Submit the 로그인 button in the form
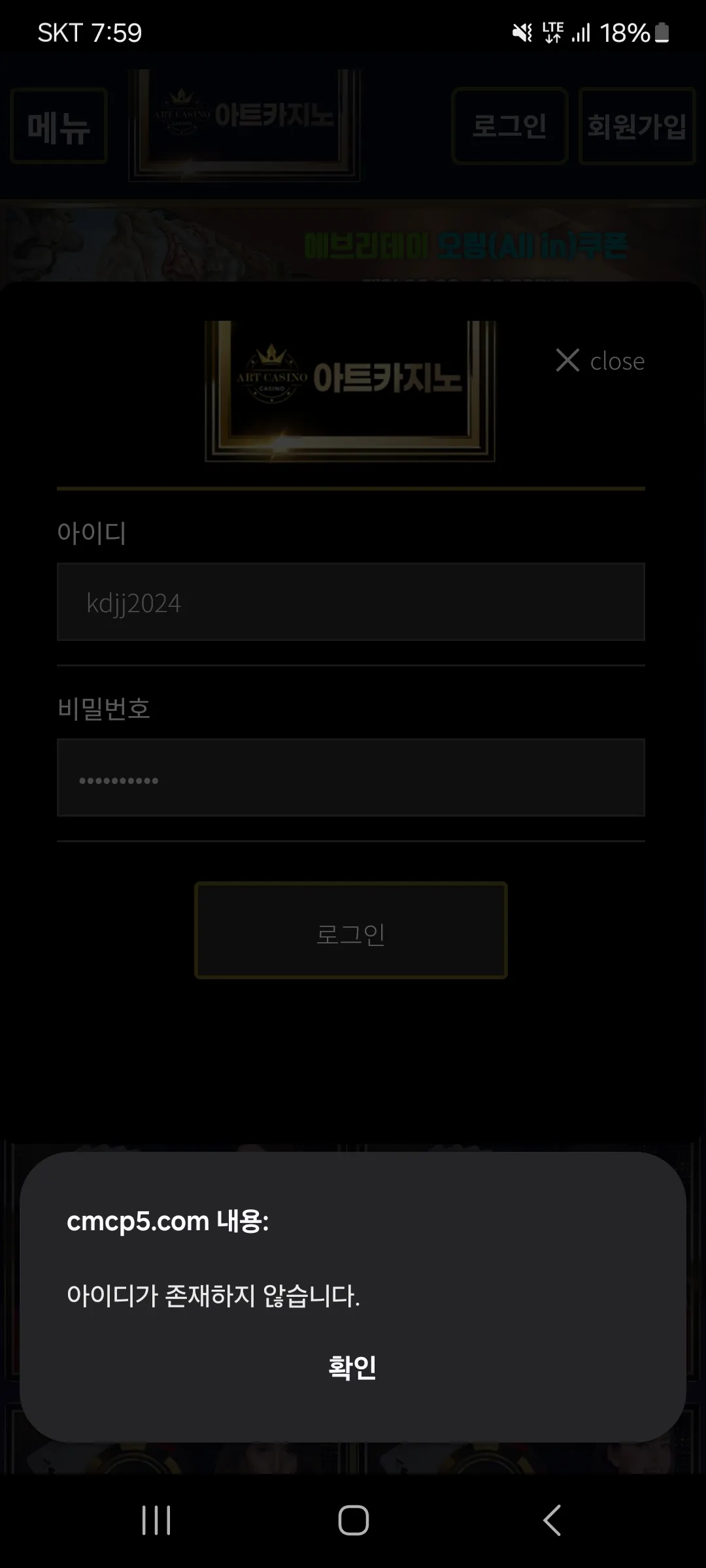Image resolution: width=706 pixels, height=1568 pixels. pyautogui.click(x=351, y=931)
